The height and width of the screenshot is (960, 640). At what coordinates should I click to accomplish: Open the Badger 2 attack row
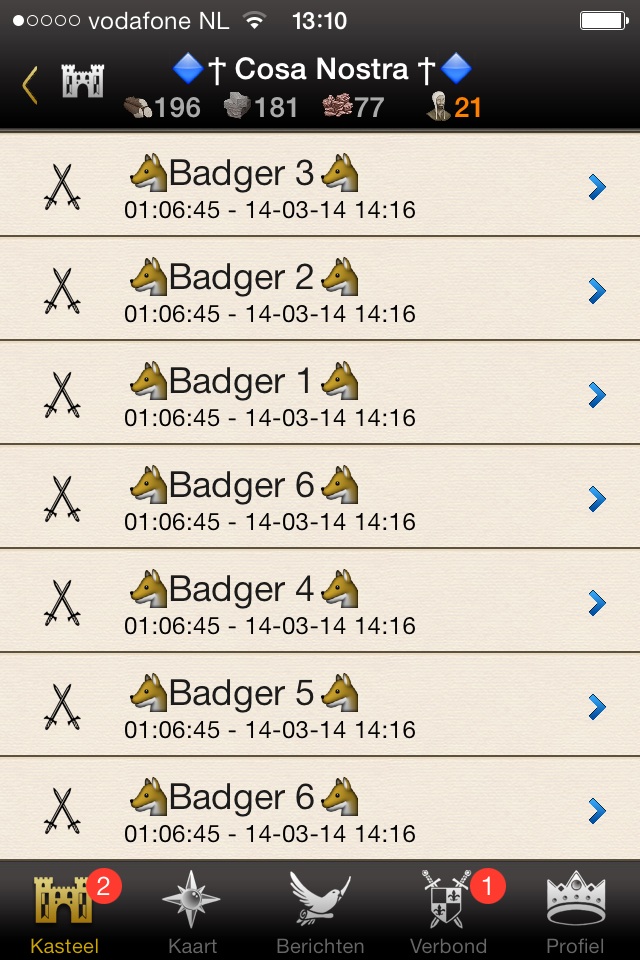coord(320,290)
